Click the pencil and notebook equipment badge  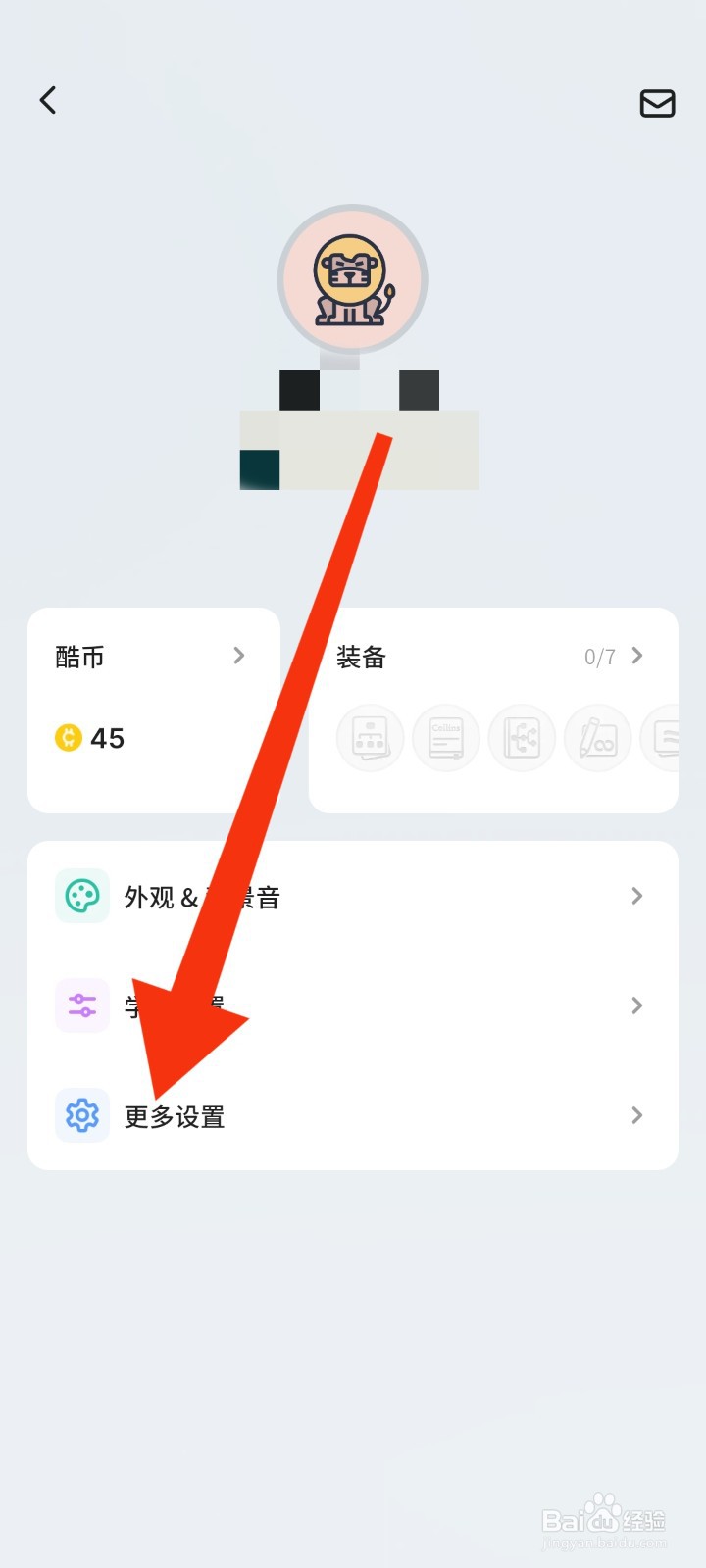pyautogui.click(x=597, y=738)
